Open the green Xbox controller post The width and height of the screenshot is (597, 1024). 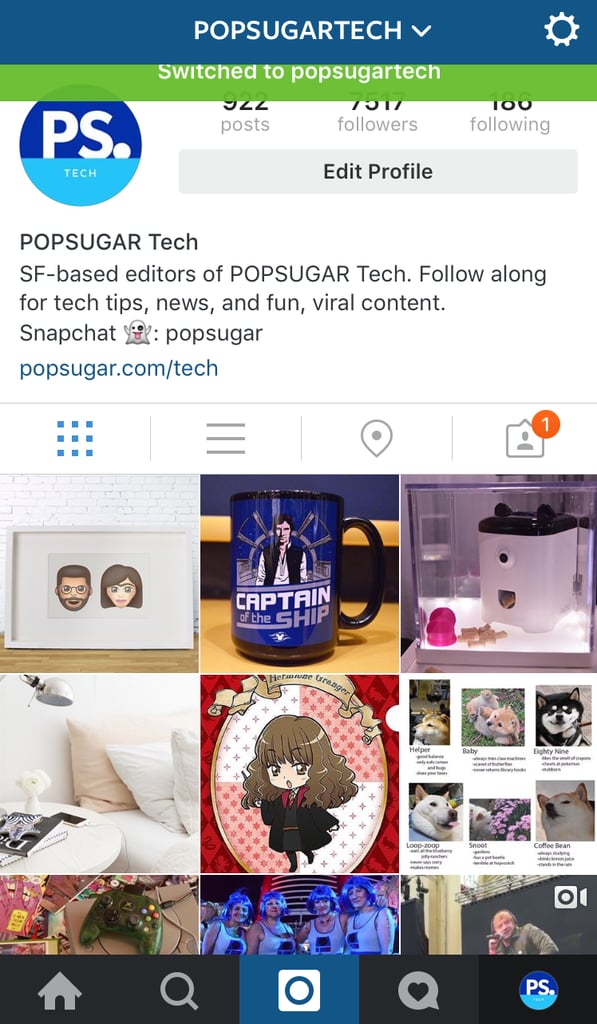click(x=99, y=915)
